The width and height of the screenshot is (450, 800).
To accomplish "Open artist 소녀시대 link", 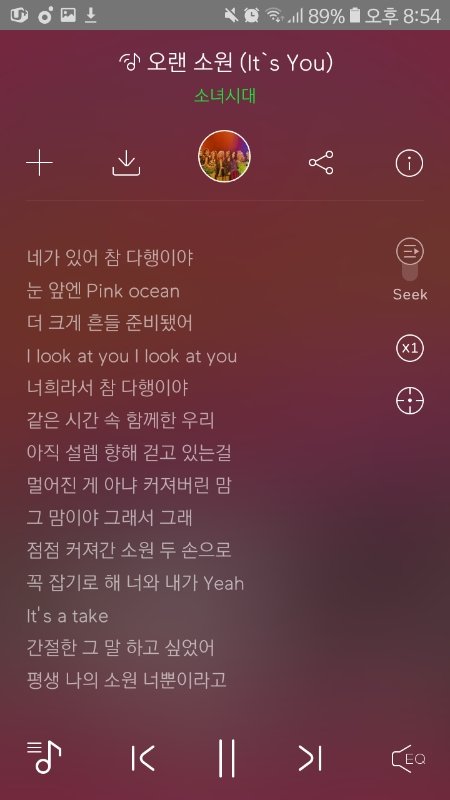I will pyautogui.click(x=224, y=96).
